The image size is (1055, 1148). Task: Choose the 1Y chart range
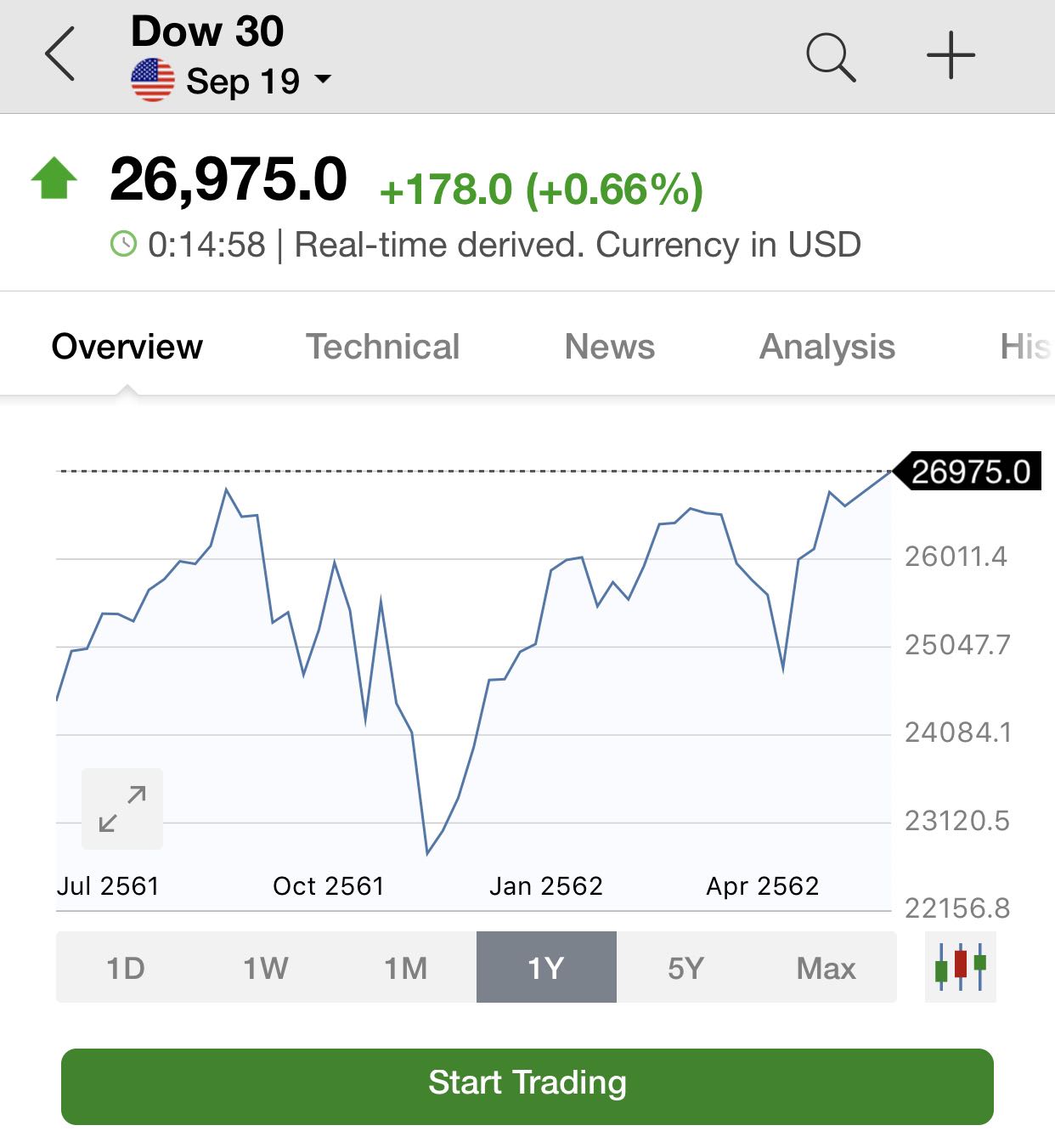pyautogui.click(x=546, y=968)
